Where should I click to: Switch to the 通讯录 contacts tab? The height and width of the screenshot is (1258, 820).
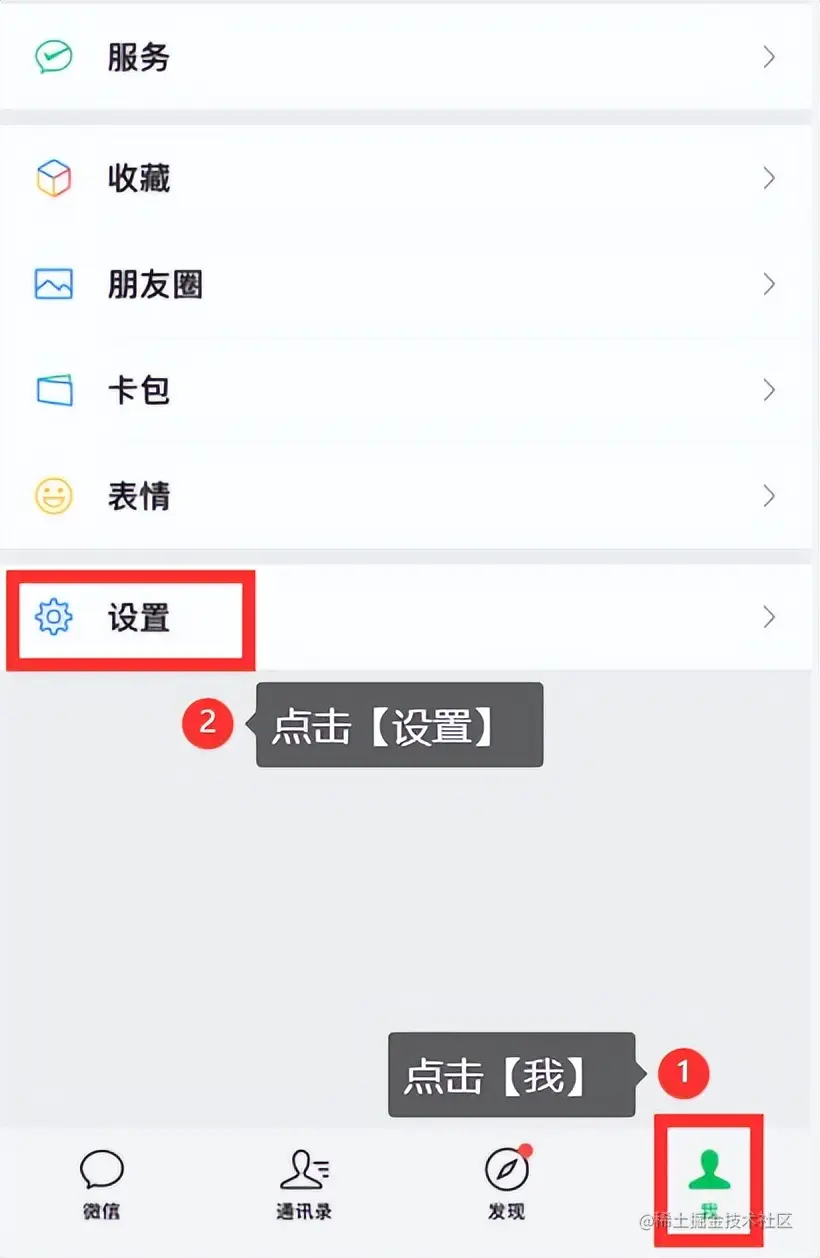[x=304, y=1183]
